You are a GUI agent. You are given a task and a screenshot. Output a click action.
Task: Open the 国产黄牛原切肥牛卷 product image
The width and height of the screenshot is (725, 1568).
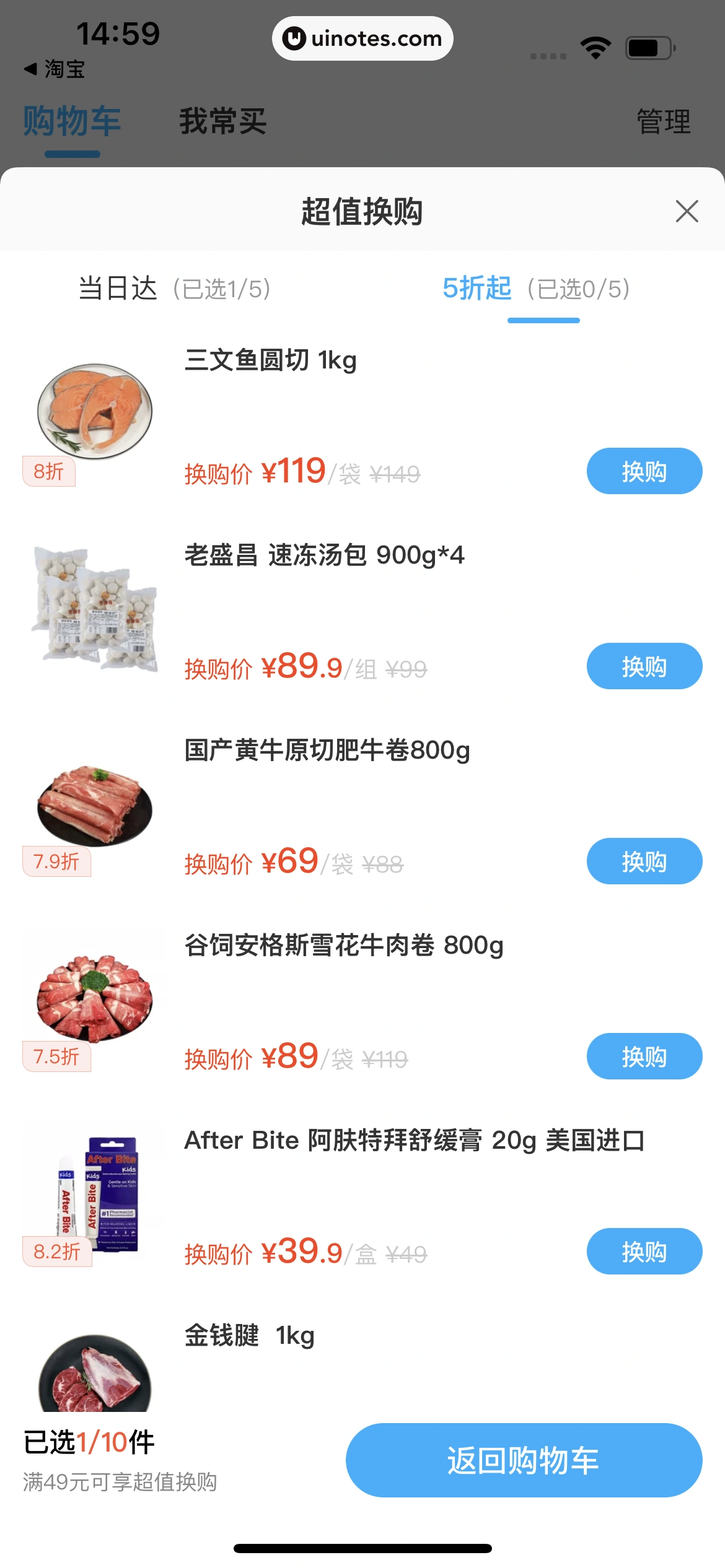click(95, 805)
